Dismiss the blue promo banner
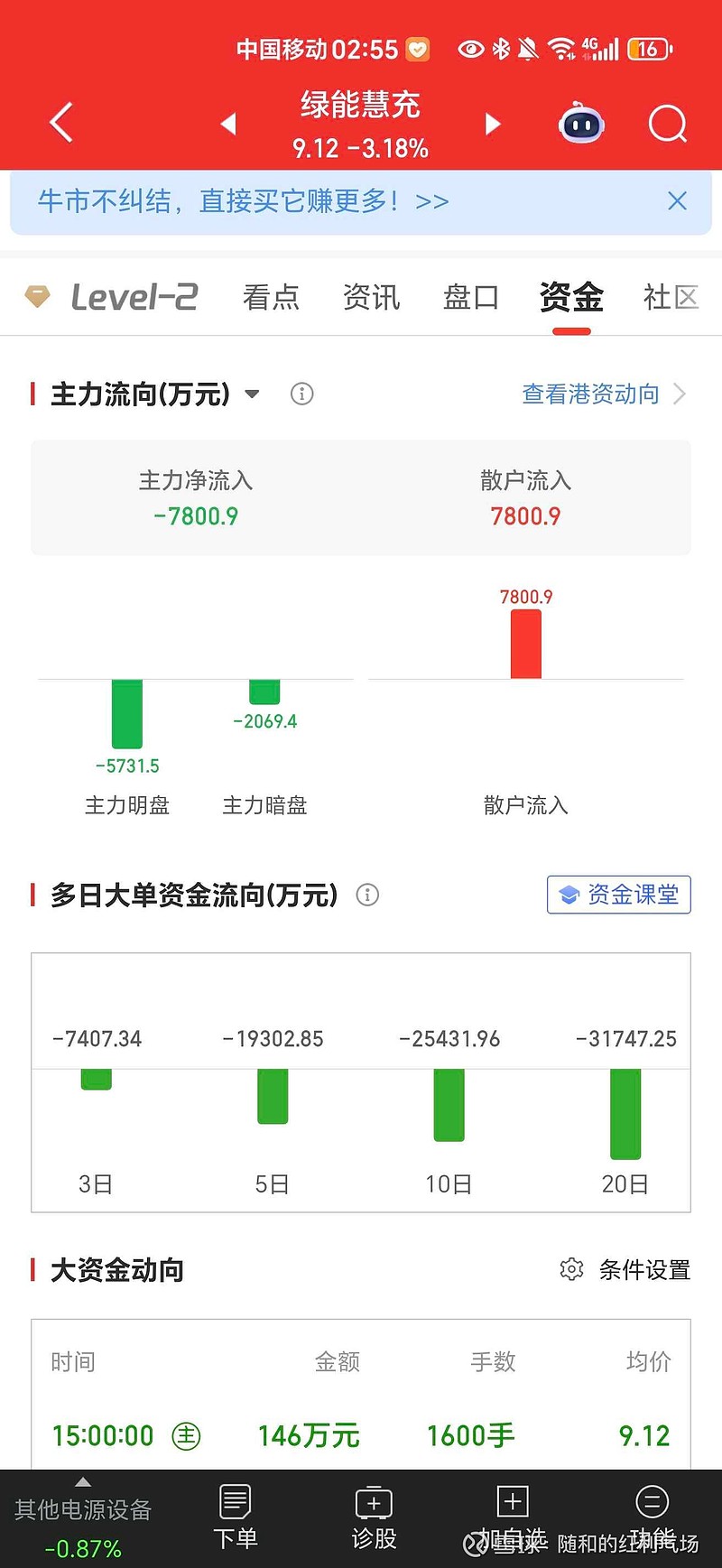The height and width of the screenshot is (1568, 722). pos(677,200)
